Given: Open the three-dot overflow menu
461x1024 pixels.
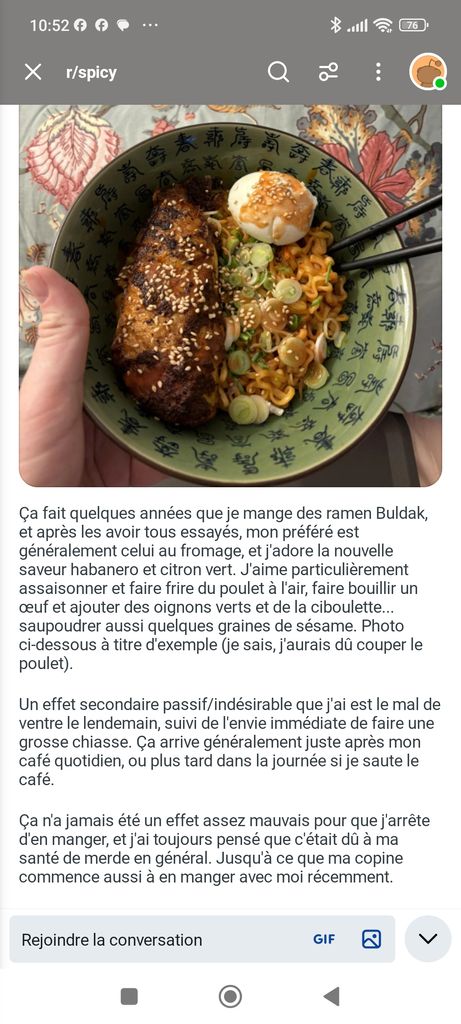Looking at the screenshot, I should click(378, 72).
